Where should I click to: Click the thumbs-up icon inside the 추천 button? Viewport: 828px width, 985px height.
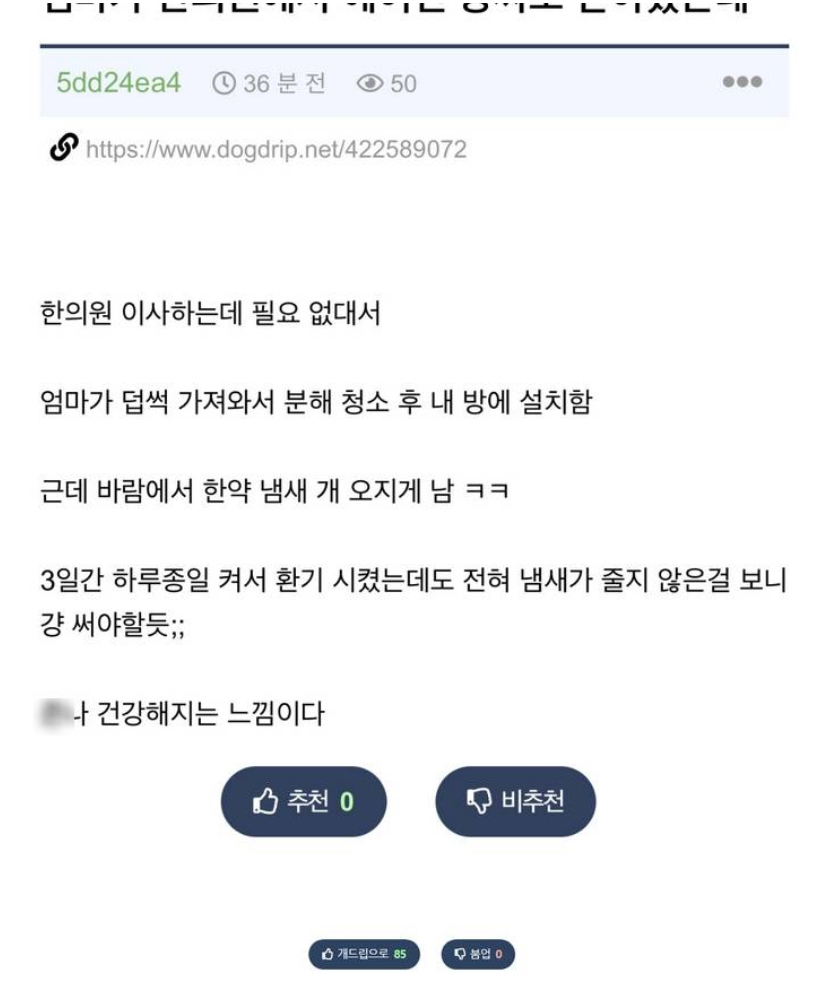263,799
